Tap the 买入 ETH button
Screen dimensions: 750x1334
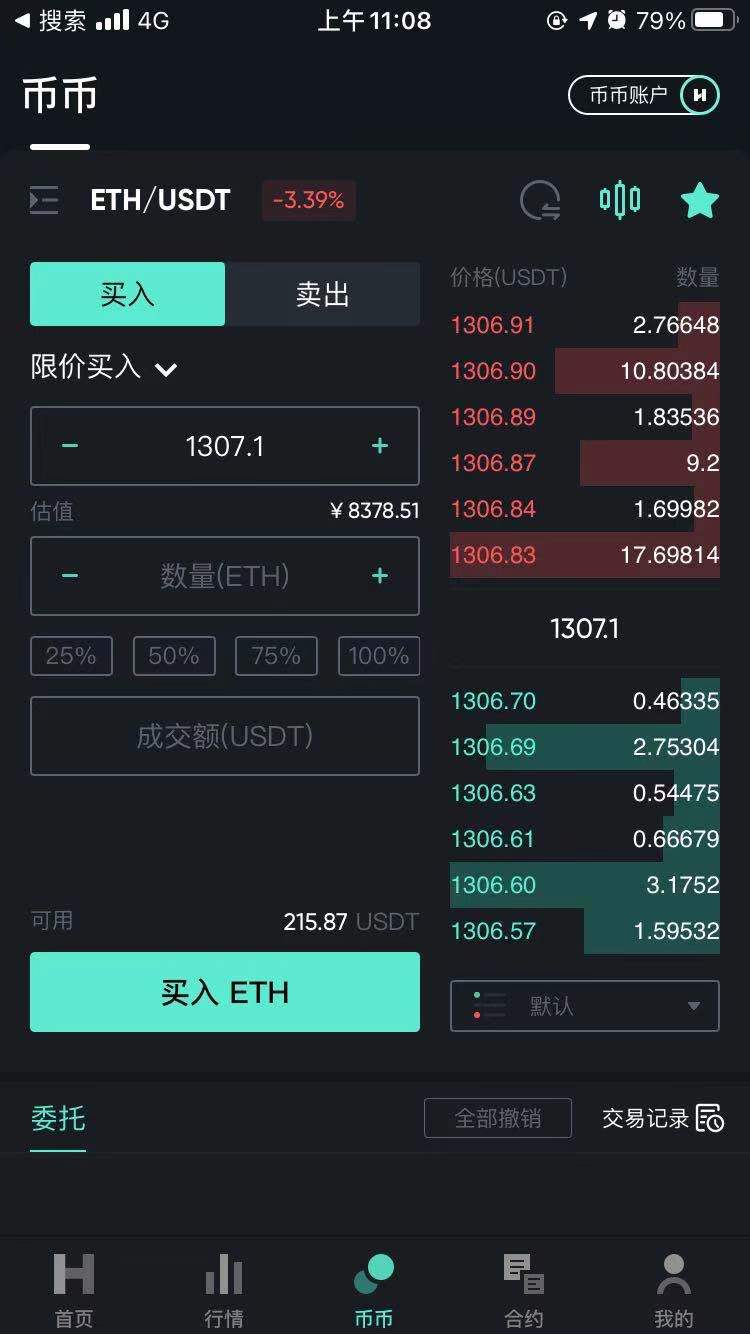pyautogui.click(x=225, y=992)
